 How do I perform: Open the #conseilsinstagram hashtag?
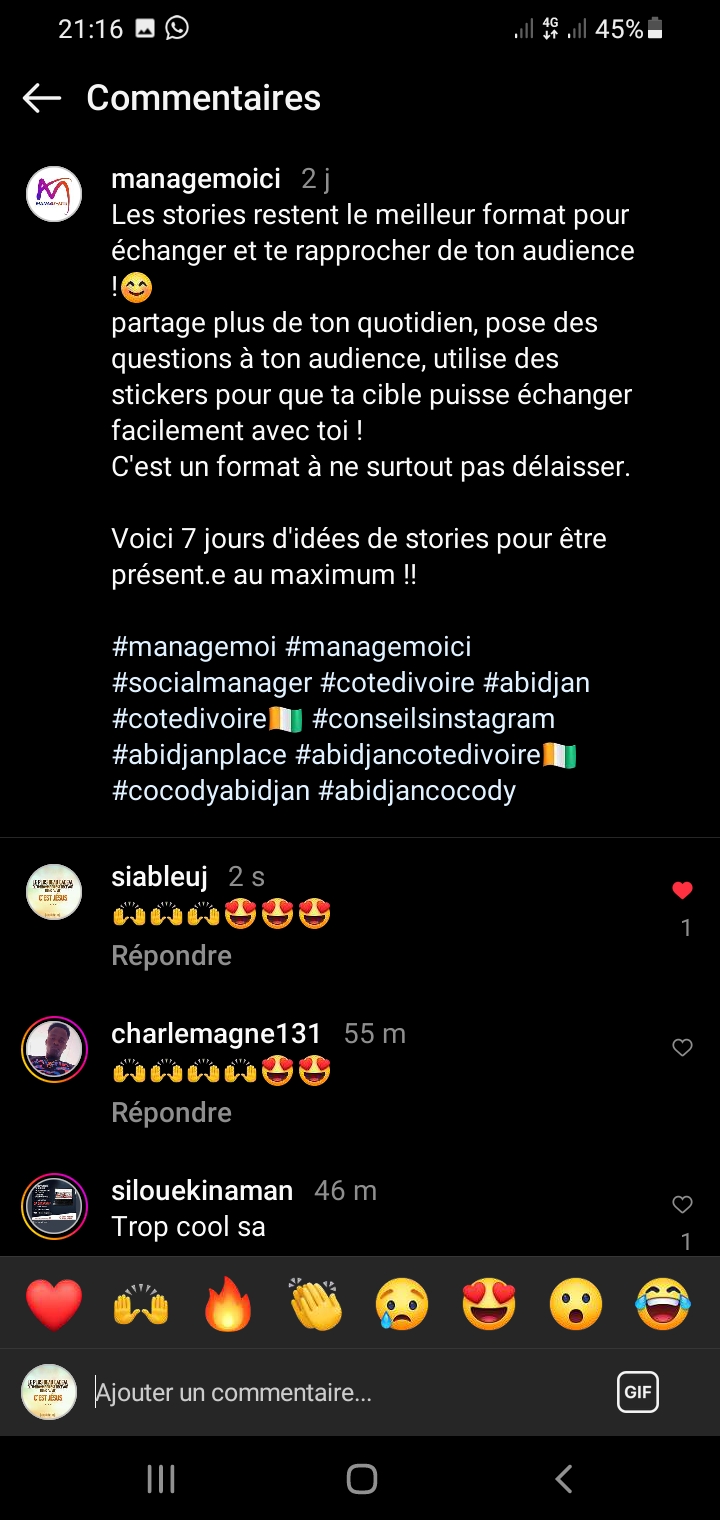click(x=433, y=719)
